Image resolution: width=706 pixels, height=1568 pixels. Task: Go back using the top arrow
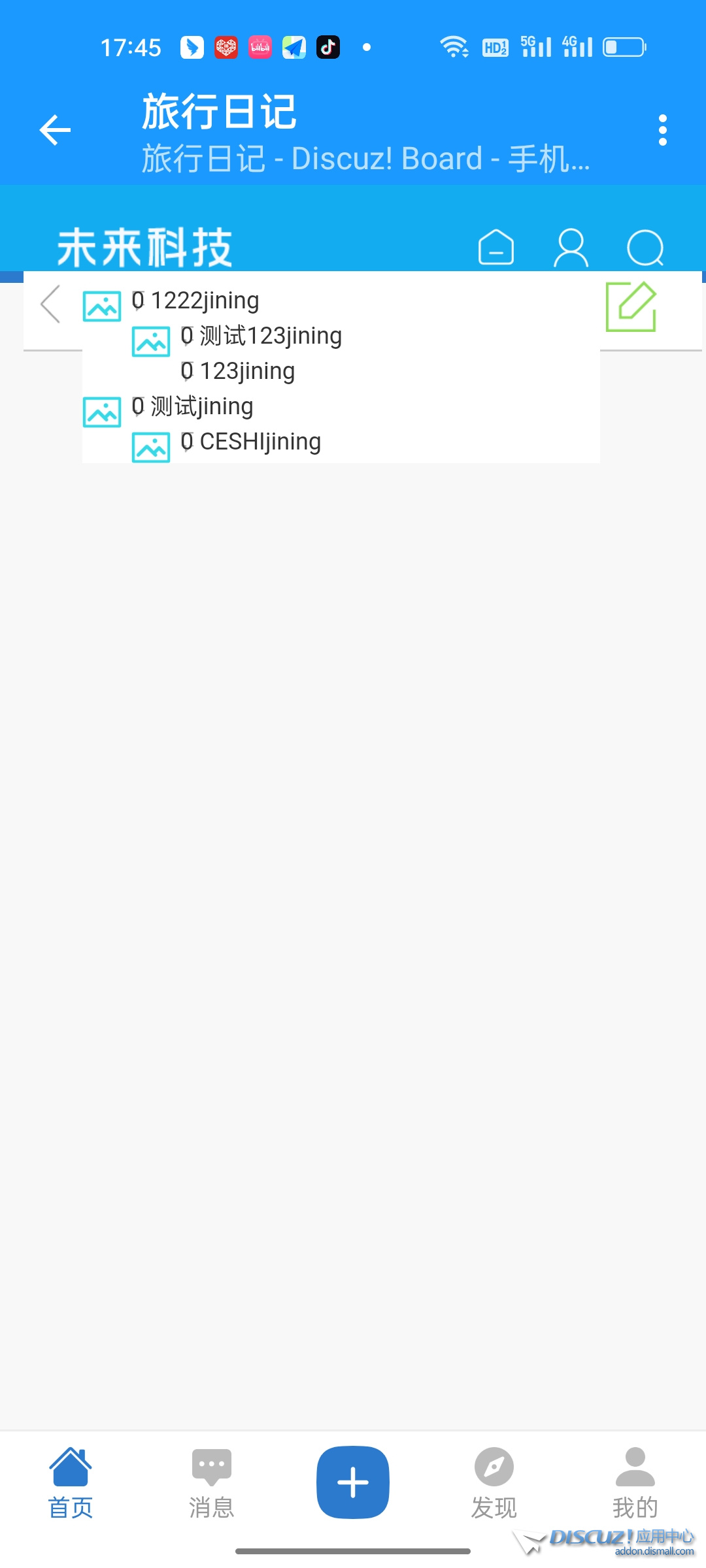pyautogui.click(x=55, y=130)
